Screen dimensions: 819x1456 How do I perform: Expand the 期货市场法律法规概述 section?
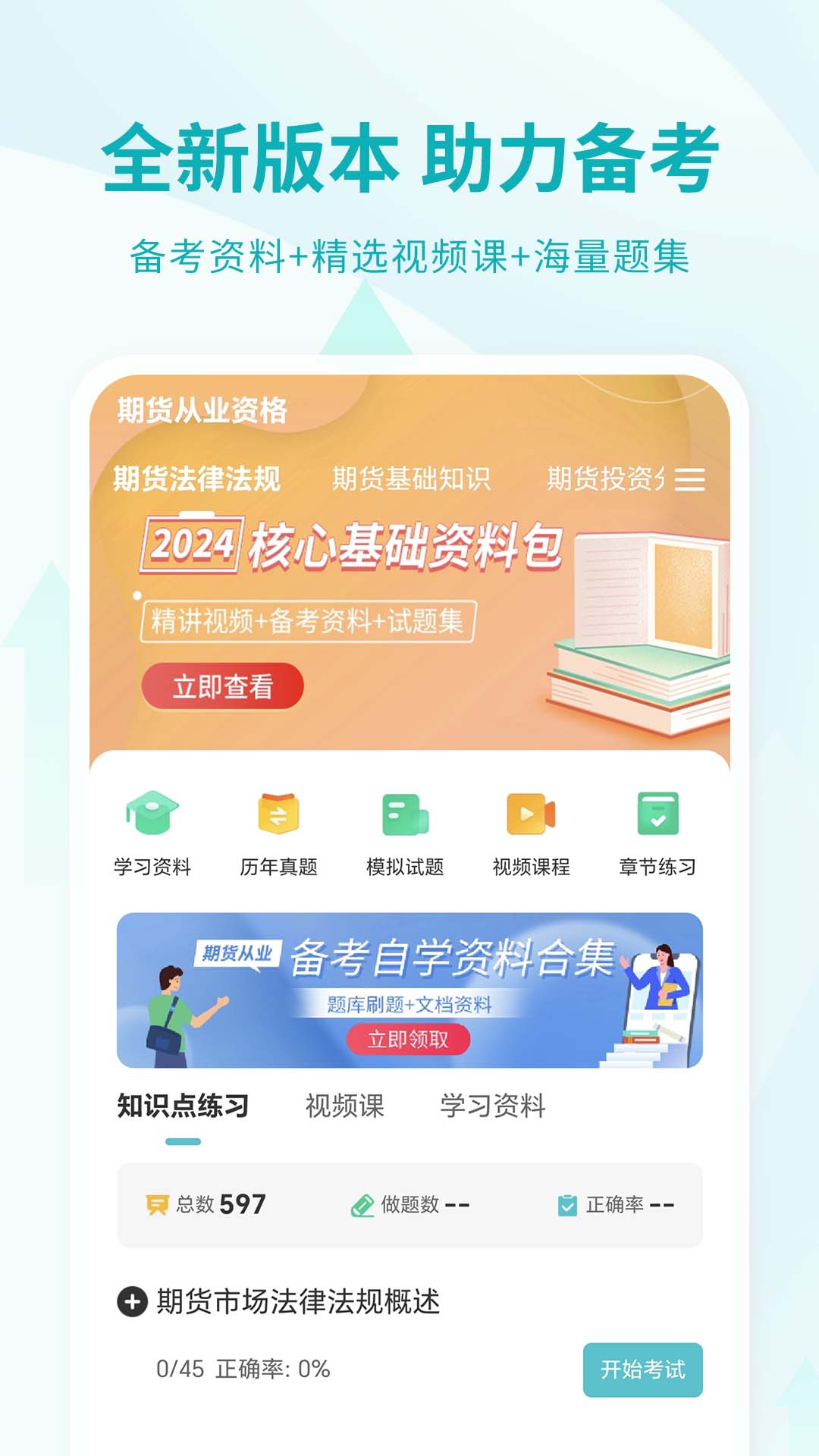point(133,1297)
